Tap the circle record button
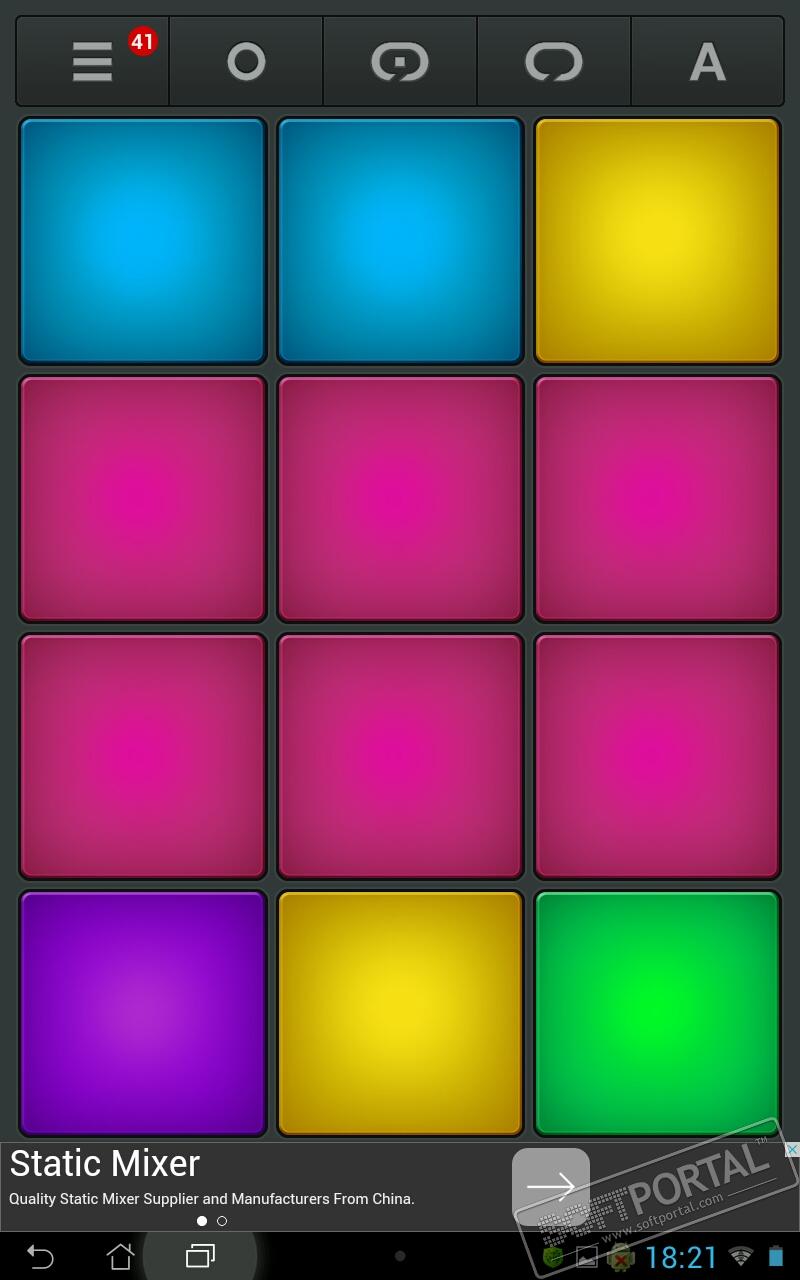 (246, 61)
